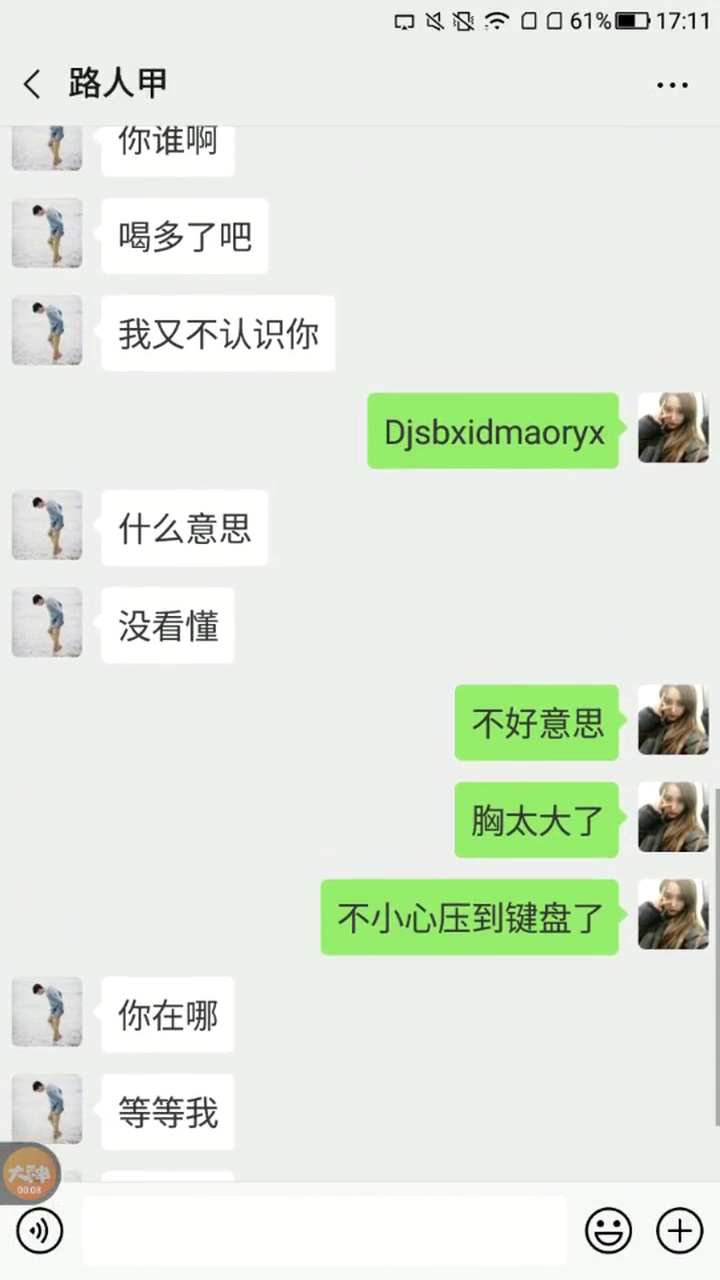The image size is (720, 1280).
Task: Open the plus attachment menu
Action: 680,1230
